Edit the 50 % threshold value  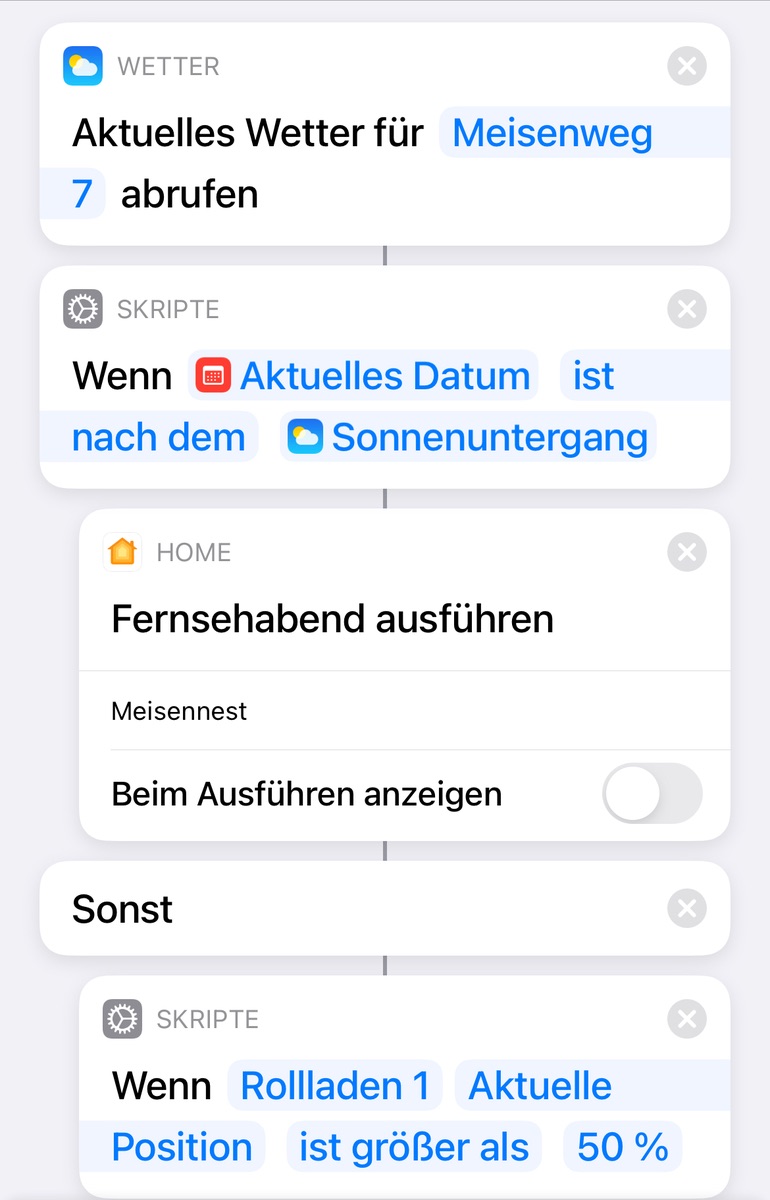(622, 1147)
